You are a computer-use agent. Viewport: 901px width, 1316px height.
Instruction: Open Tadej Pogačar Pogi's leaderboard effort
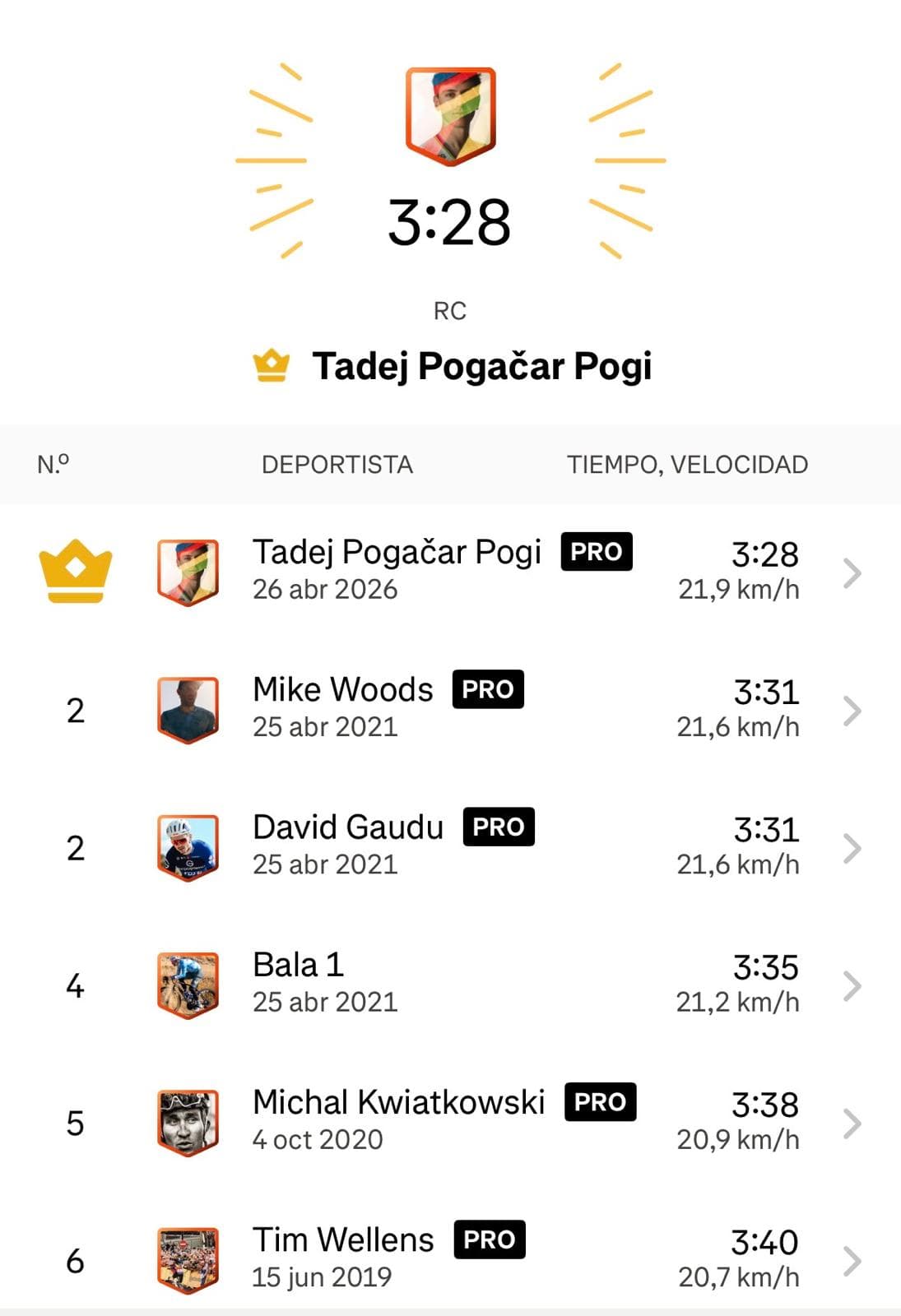852,573
